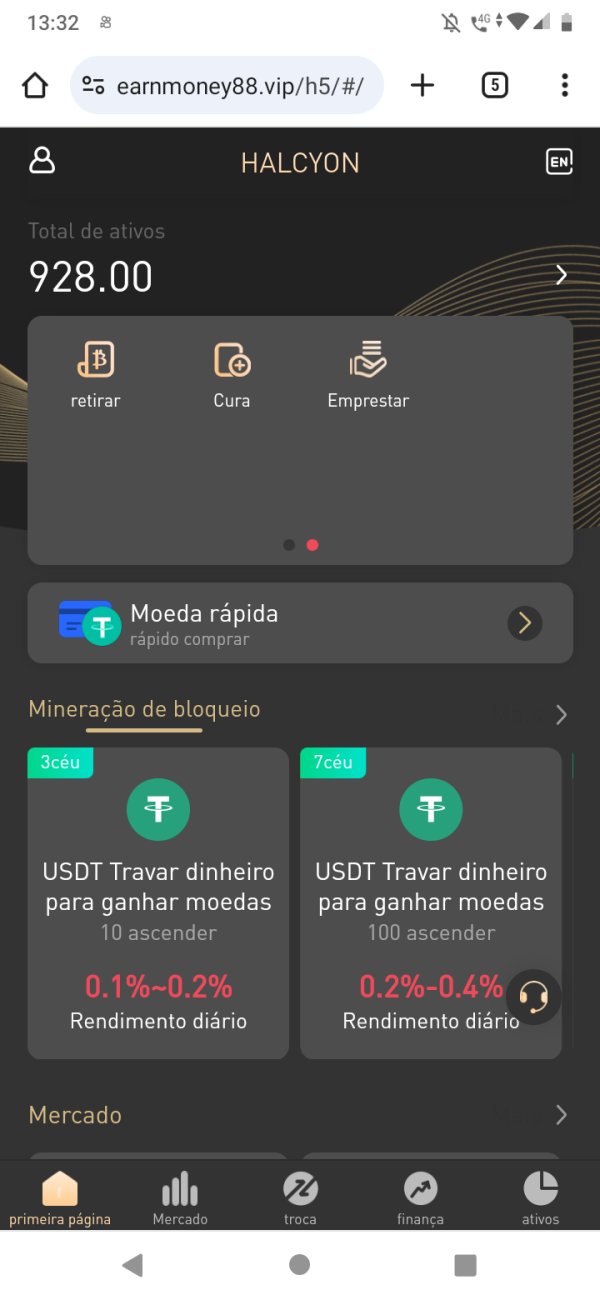Open the 3céu USDT lock card

[x=158, y=903]
